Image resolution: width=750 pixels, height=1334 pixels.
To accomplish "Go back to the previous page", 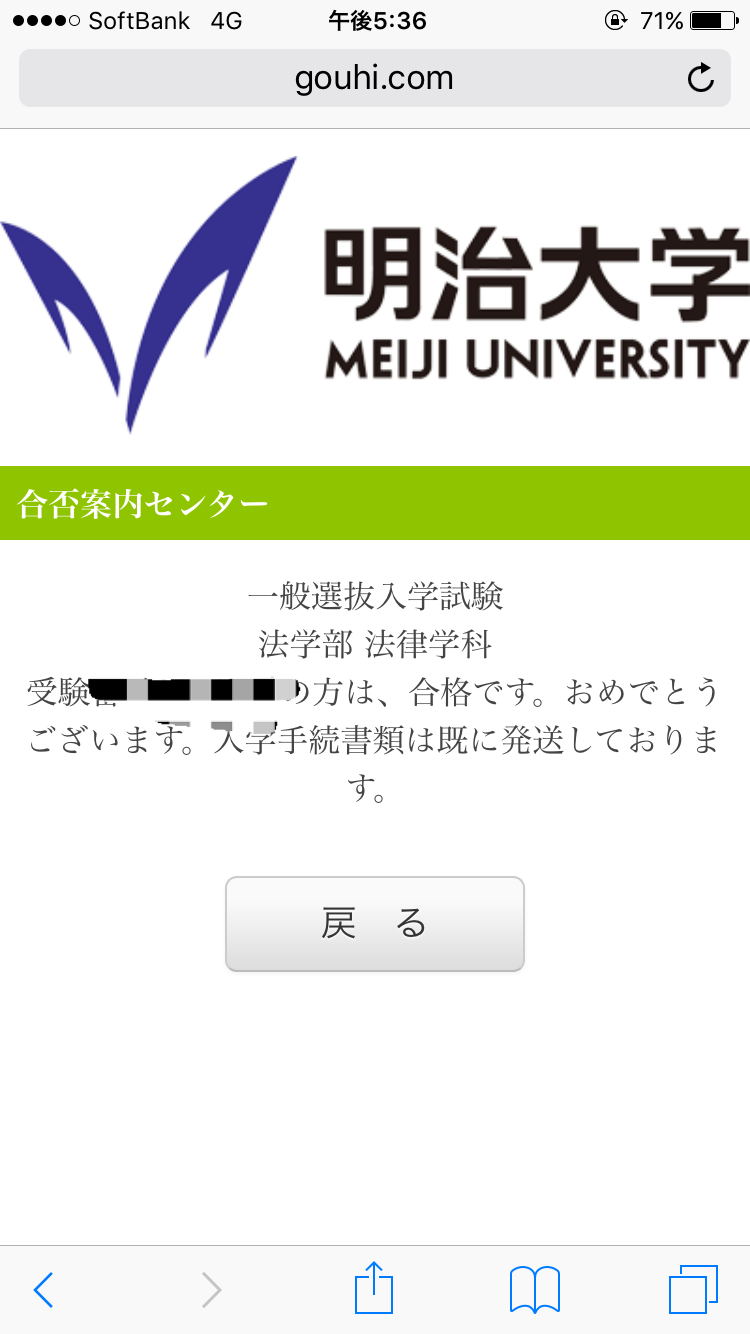I will 43,1290.
